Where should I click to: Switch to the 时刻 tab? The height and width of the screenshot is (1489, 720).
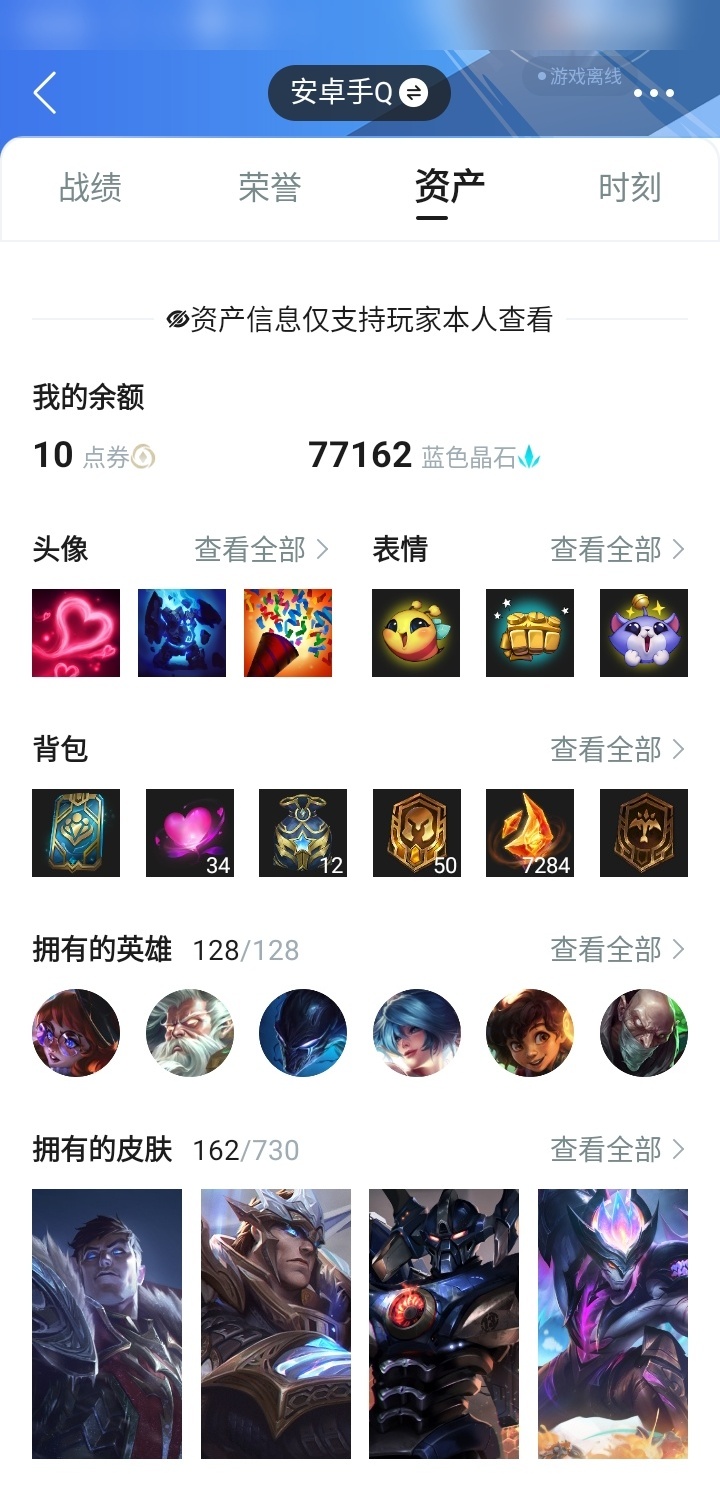629,187
